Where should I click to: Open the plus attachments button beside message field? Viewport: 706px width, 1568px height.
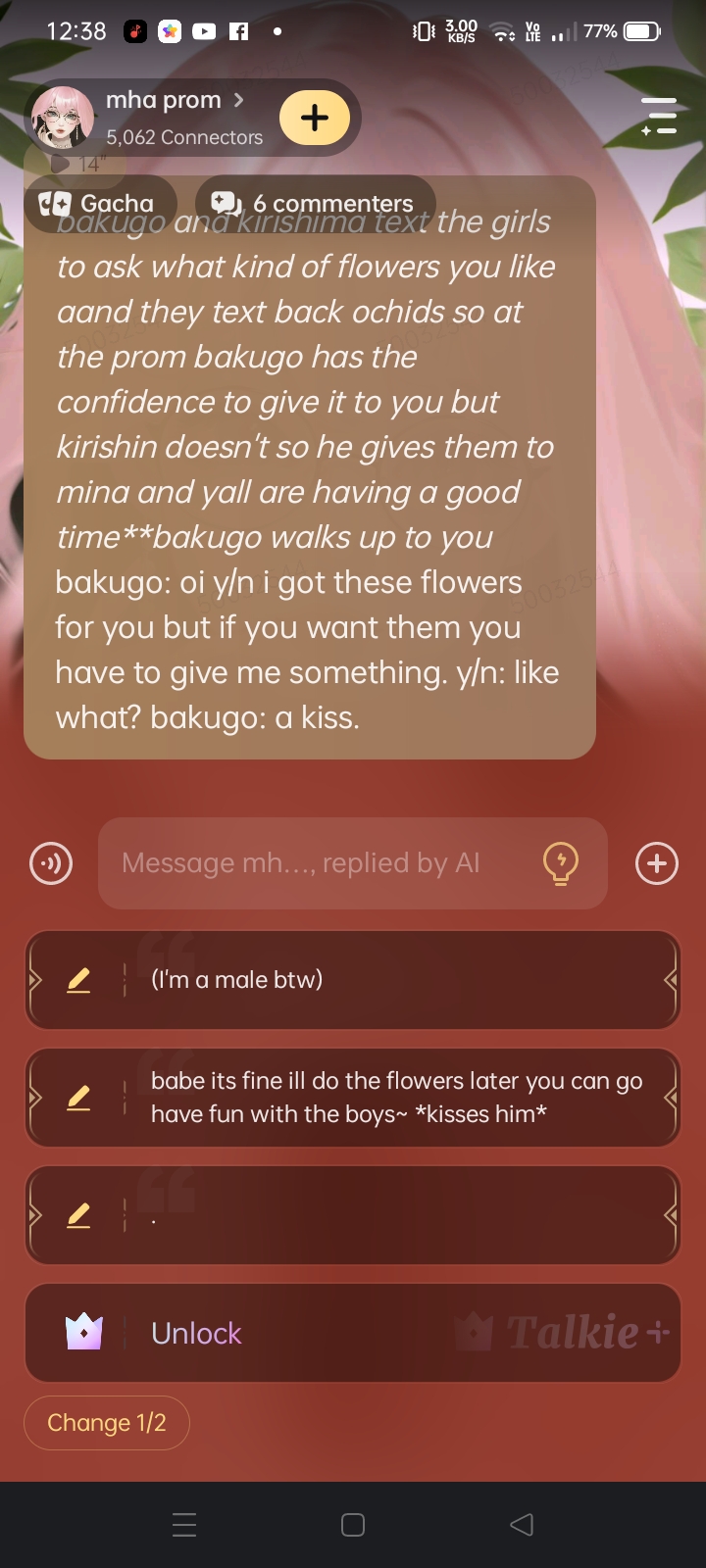pyautogui.click(x=656, y=863)
